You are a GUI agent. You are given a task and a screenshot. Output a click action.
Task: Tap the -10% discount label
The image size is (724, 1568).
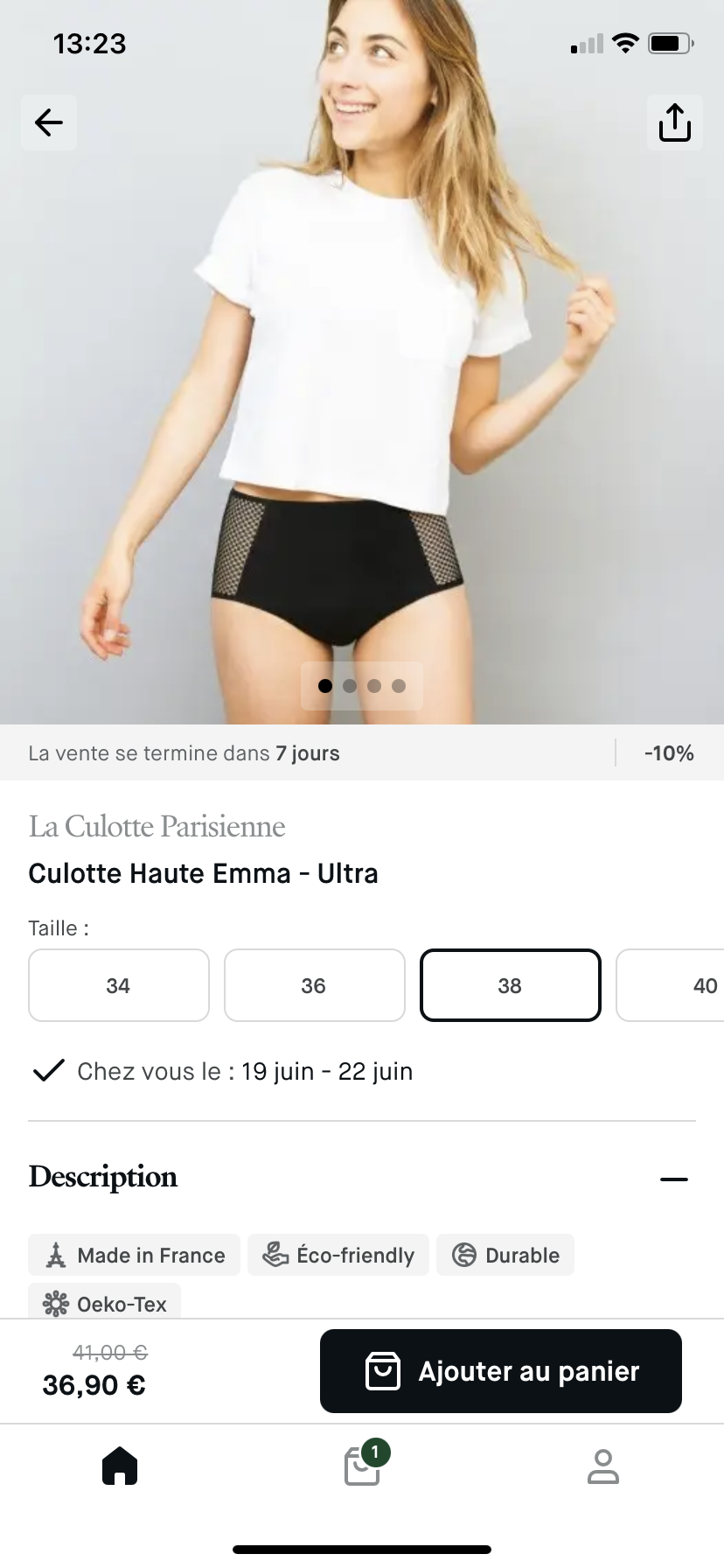tap(669, 752)
